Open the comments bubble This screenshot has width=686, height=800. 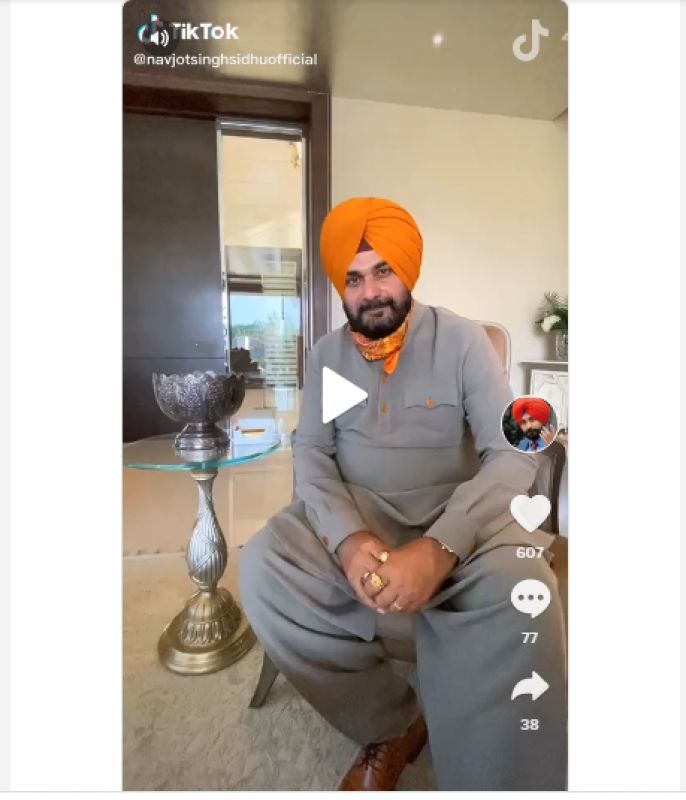[x=530, y=599]
